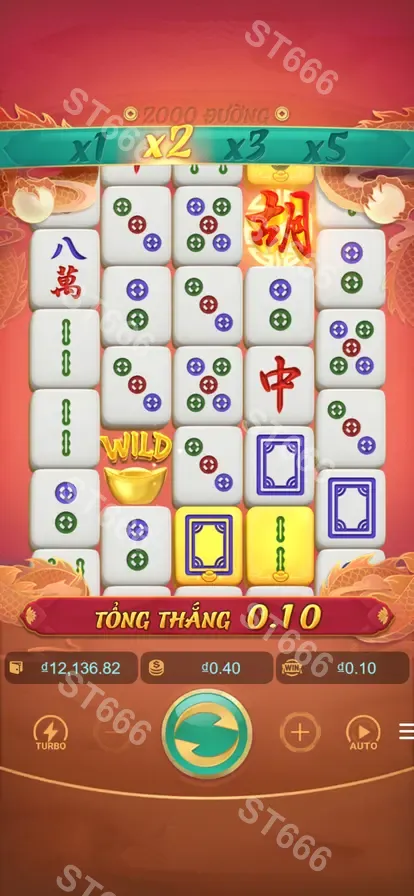Screen dimensions: 414x896
Task: Start Auto spin
Action: [363, 733]
